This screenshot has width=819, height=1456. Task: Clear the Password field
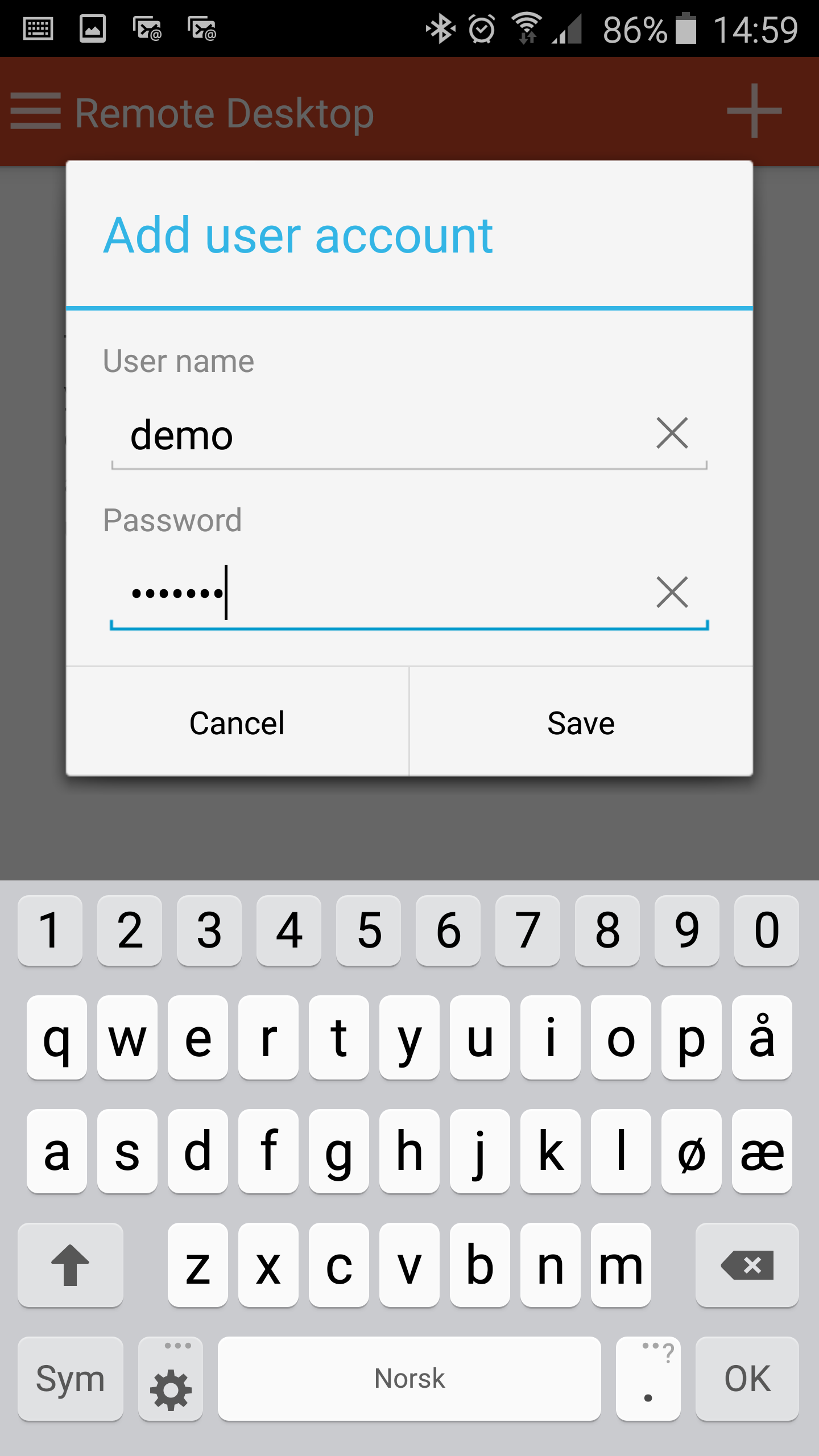point(672,593)
